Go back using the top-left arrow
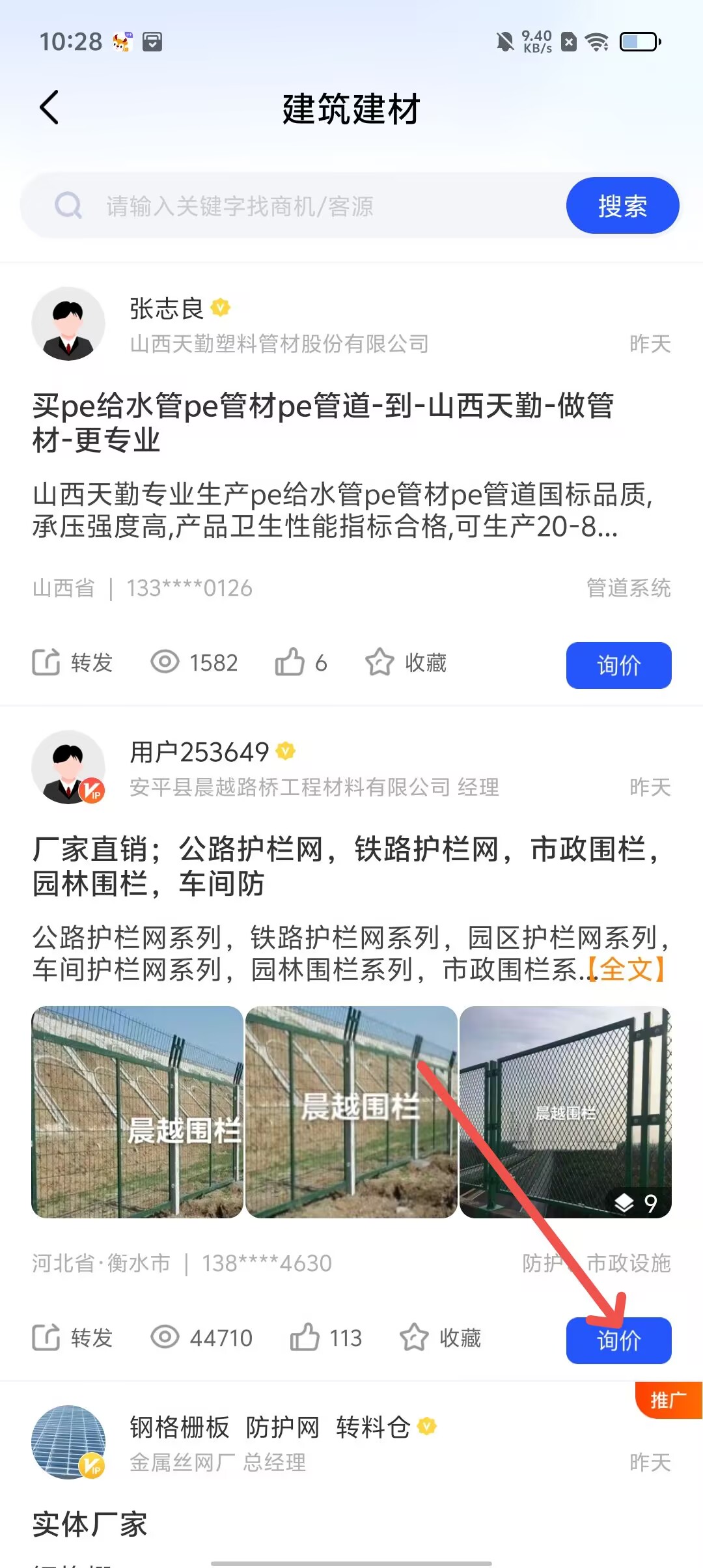 click(49, 107)
